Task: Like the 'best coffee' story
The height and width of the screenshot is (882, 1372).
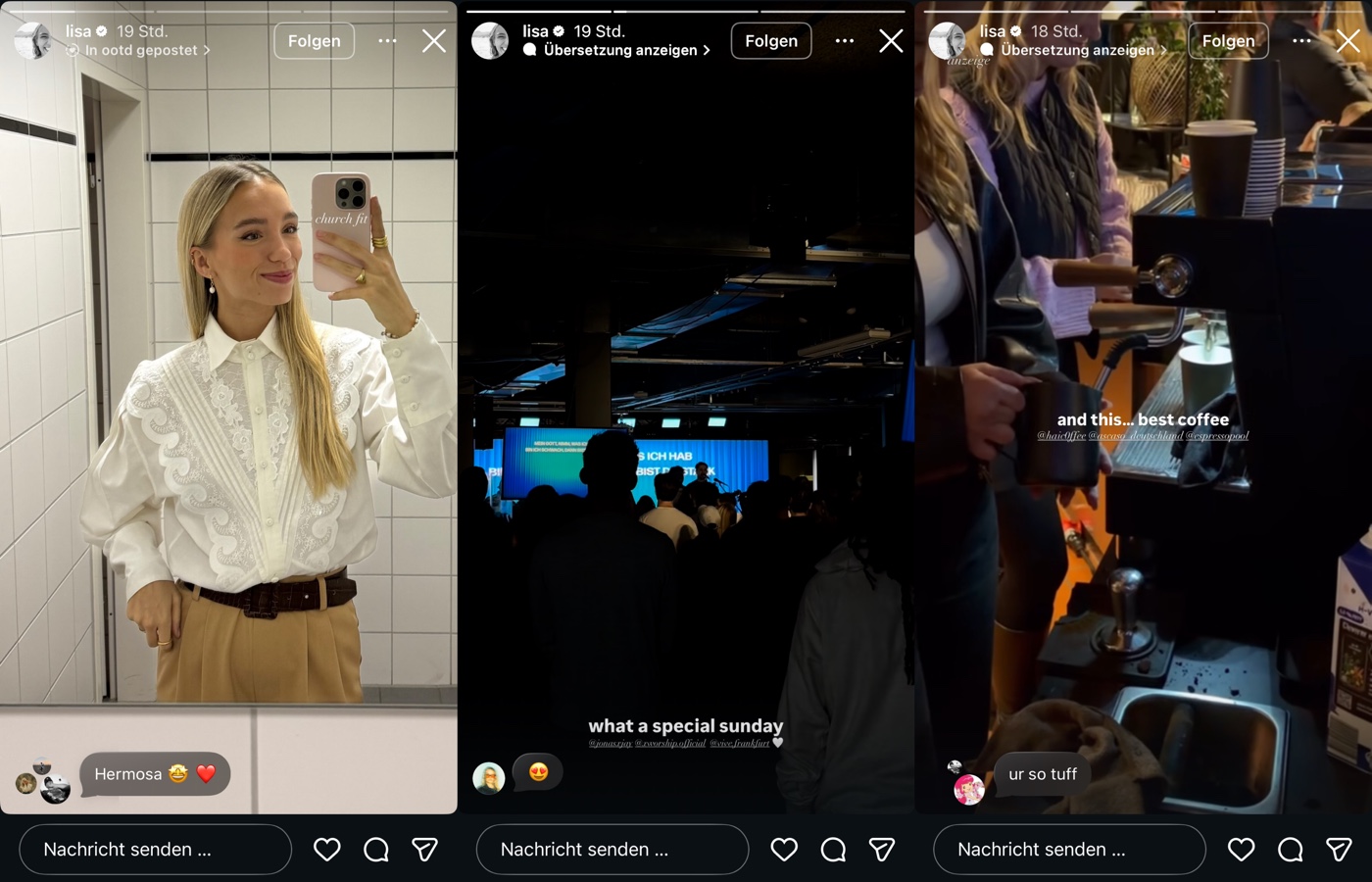Action: (1241, 850)
